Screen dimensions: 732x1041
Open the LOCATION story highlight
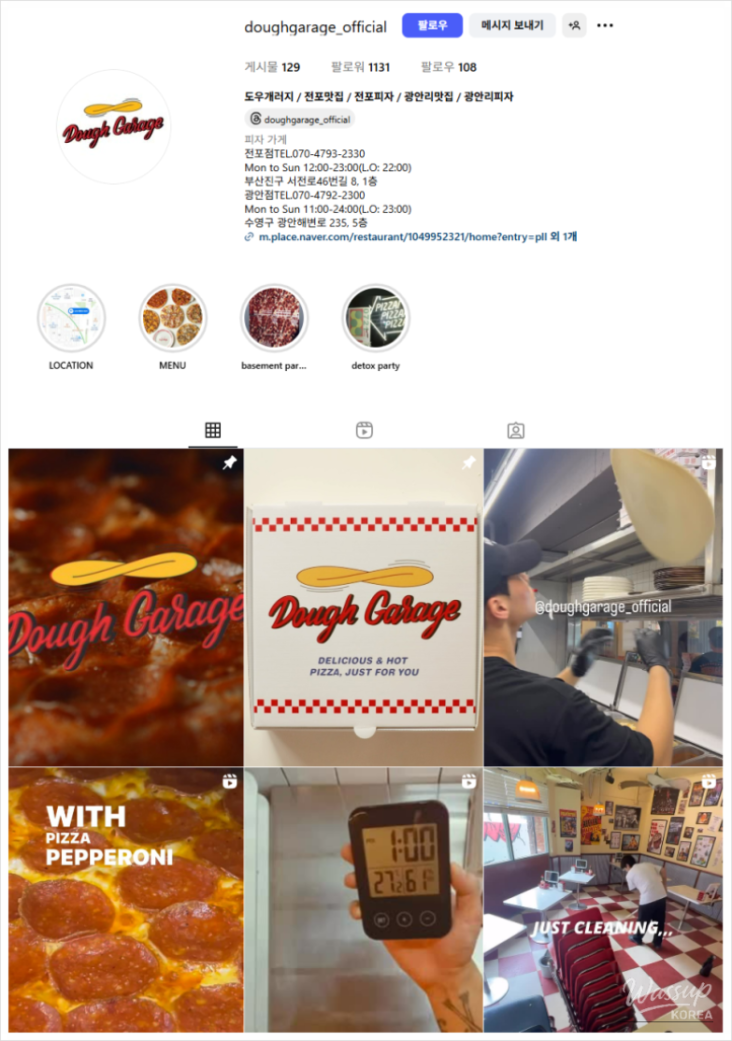point(71,318)
